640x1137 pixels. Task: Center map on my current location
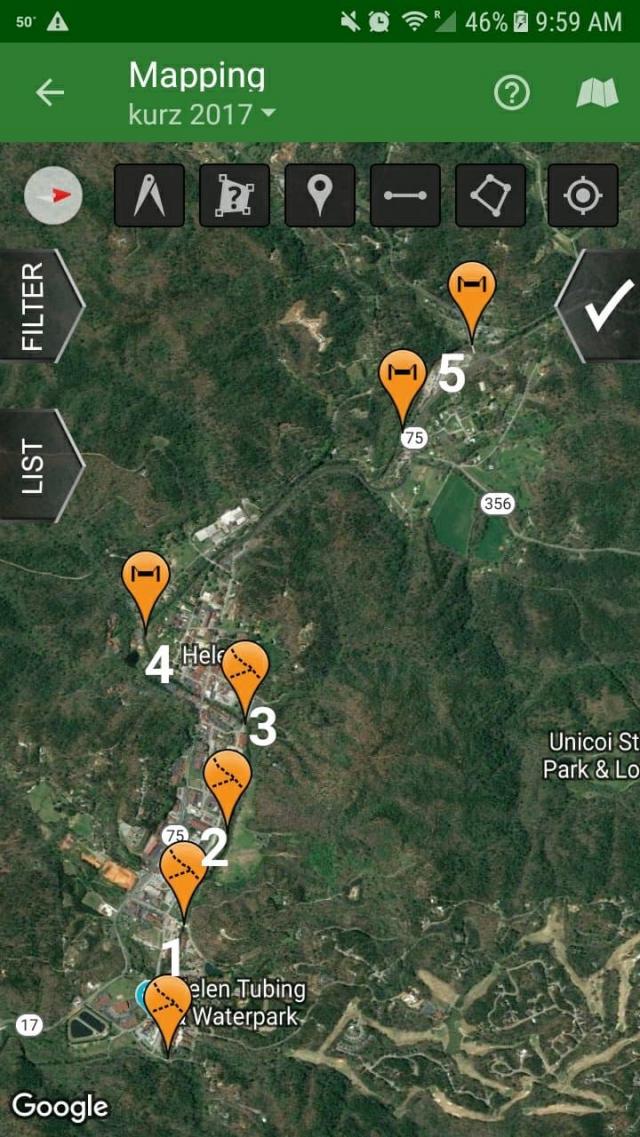[583, 195]
